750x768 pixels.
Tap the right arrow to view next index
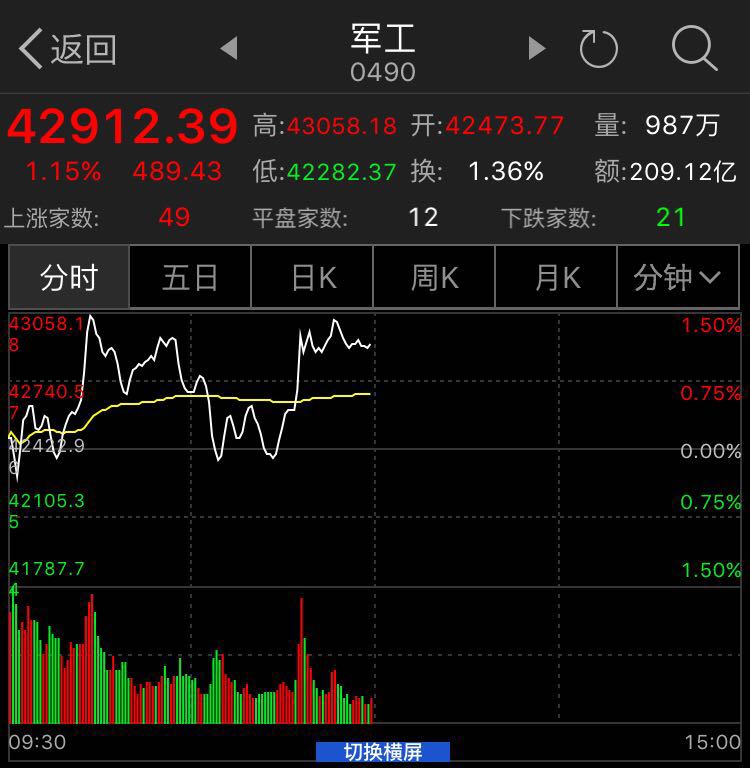[536, 47]
